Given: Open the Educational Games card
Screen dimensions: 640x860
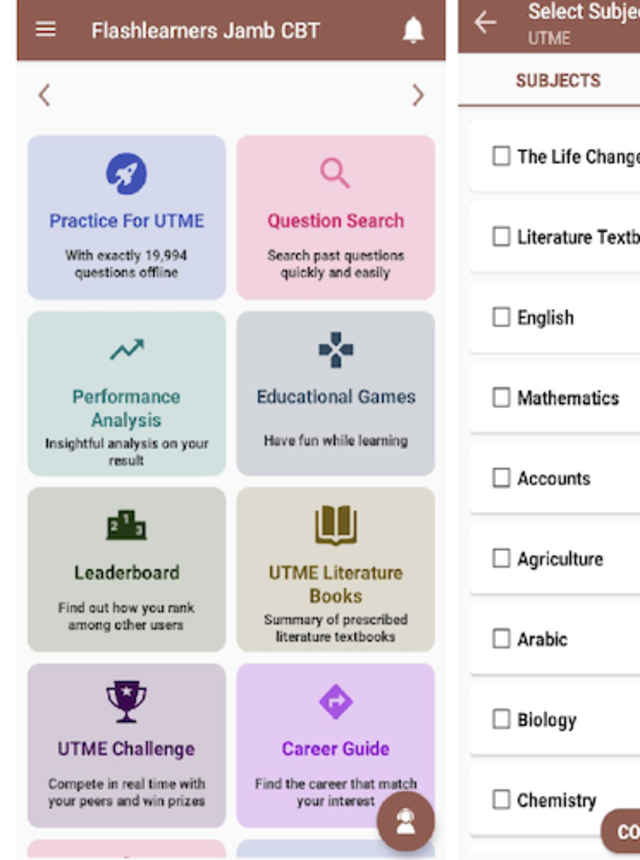Looking at the screenshot, I should (336, 393).
